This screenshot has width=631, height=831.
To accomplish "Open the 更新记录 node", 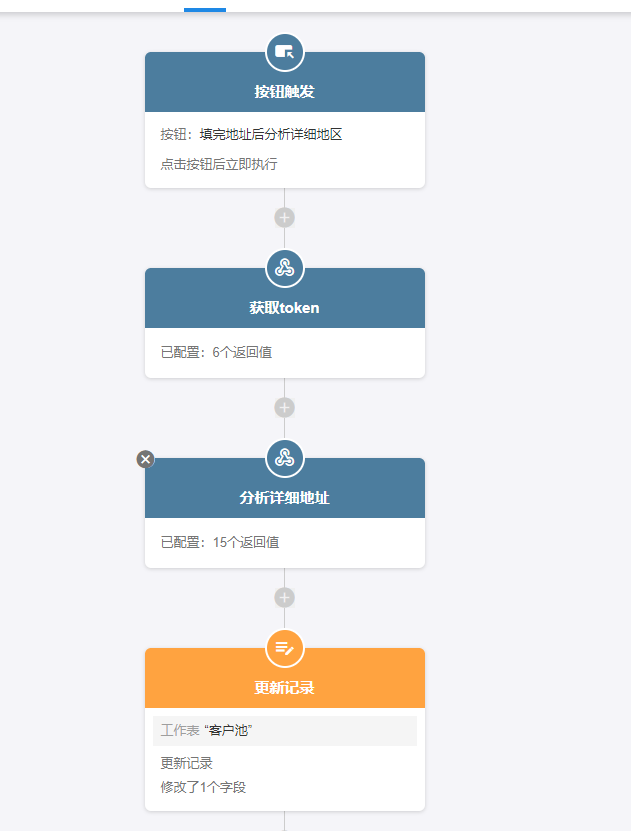I will 284,689.
